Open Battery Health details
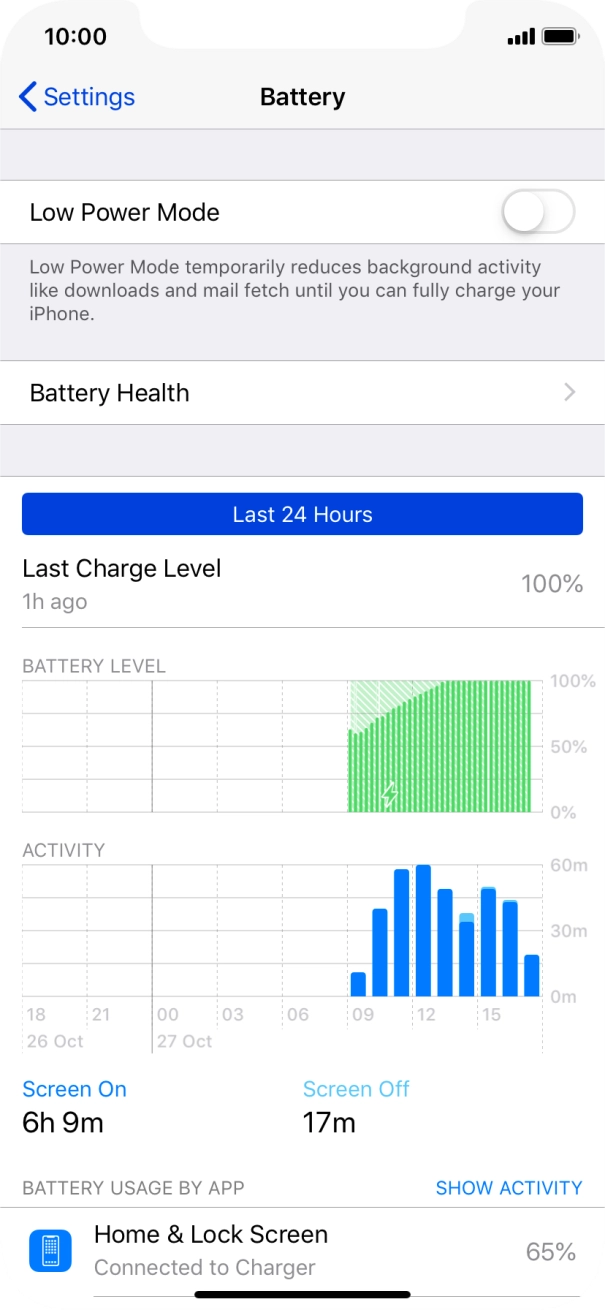Viewport: 605px width, 1310px height. coord(302,393)
